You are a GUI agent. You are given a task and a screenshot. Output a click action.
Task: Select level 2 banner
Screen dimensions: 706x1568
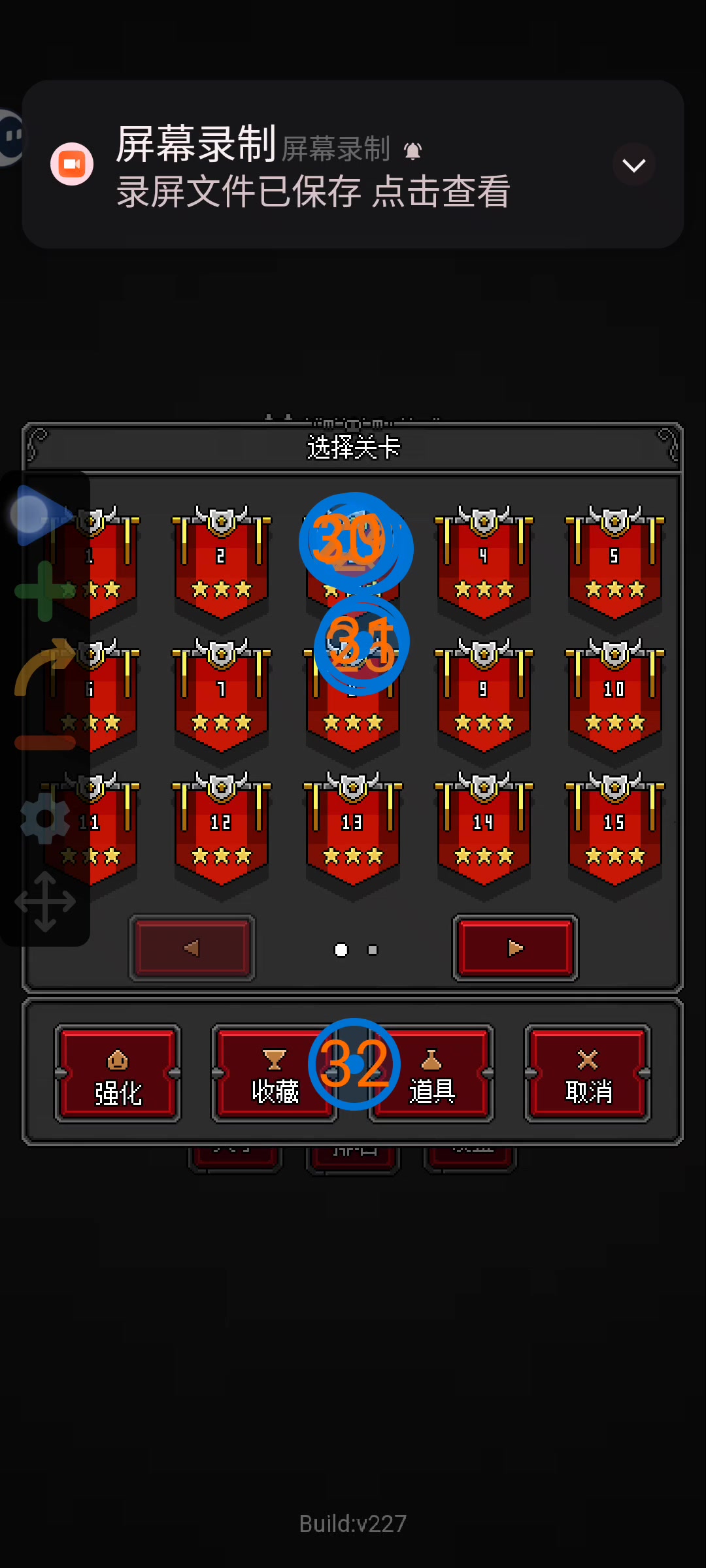[x=222, y=563]
